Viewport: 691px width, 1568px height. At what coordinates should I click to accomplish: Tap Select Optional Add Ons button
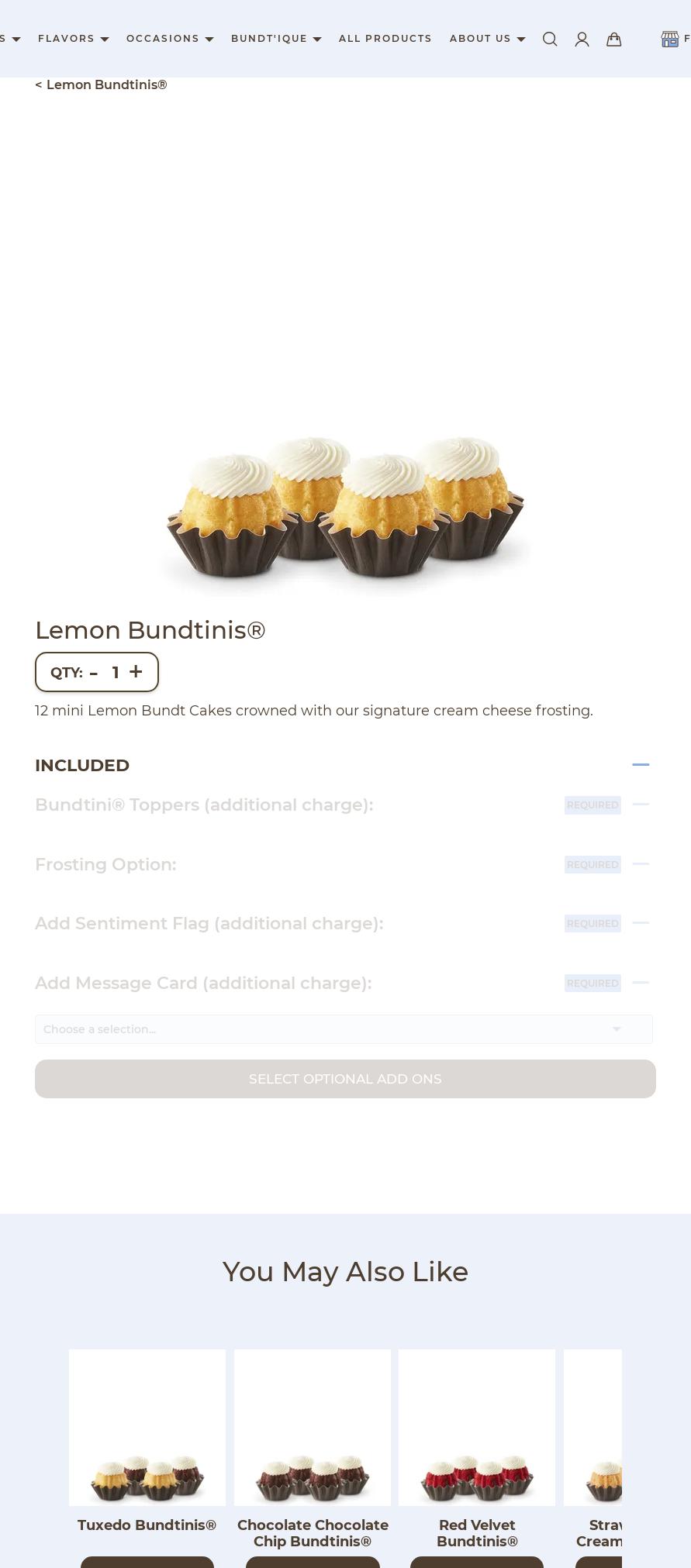point(345,1079)
